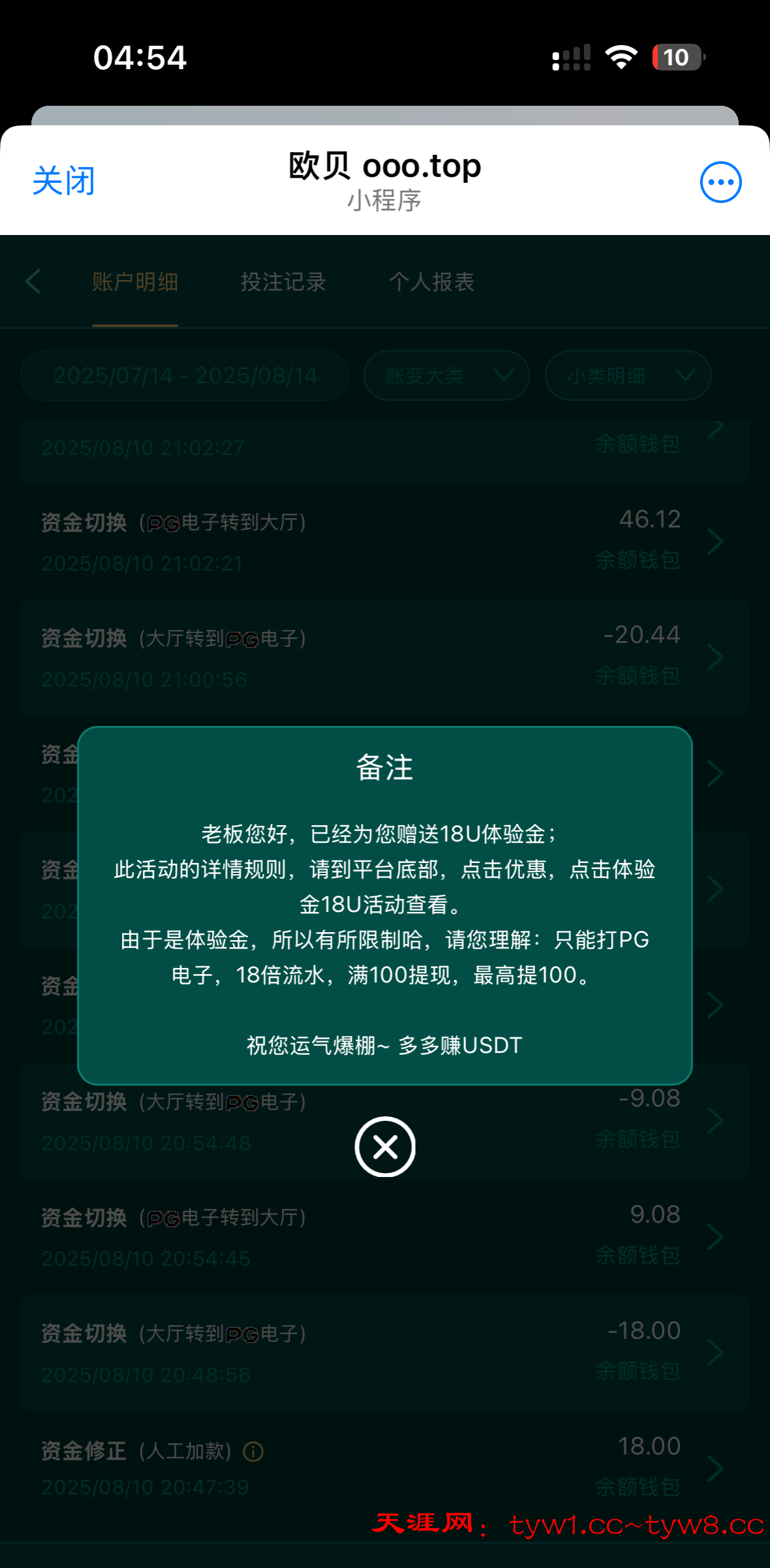Select the 账户明细 tab
770x1568 pixels.
[x=135, y=282]
